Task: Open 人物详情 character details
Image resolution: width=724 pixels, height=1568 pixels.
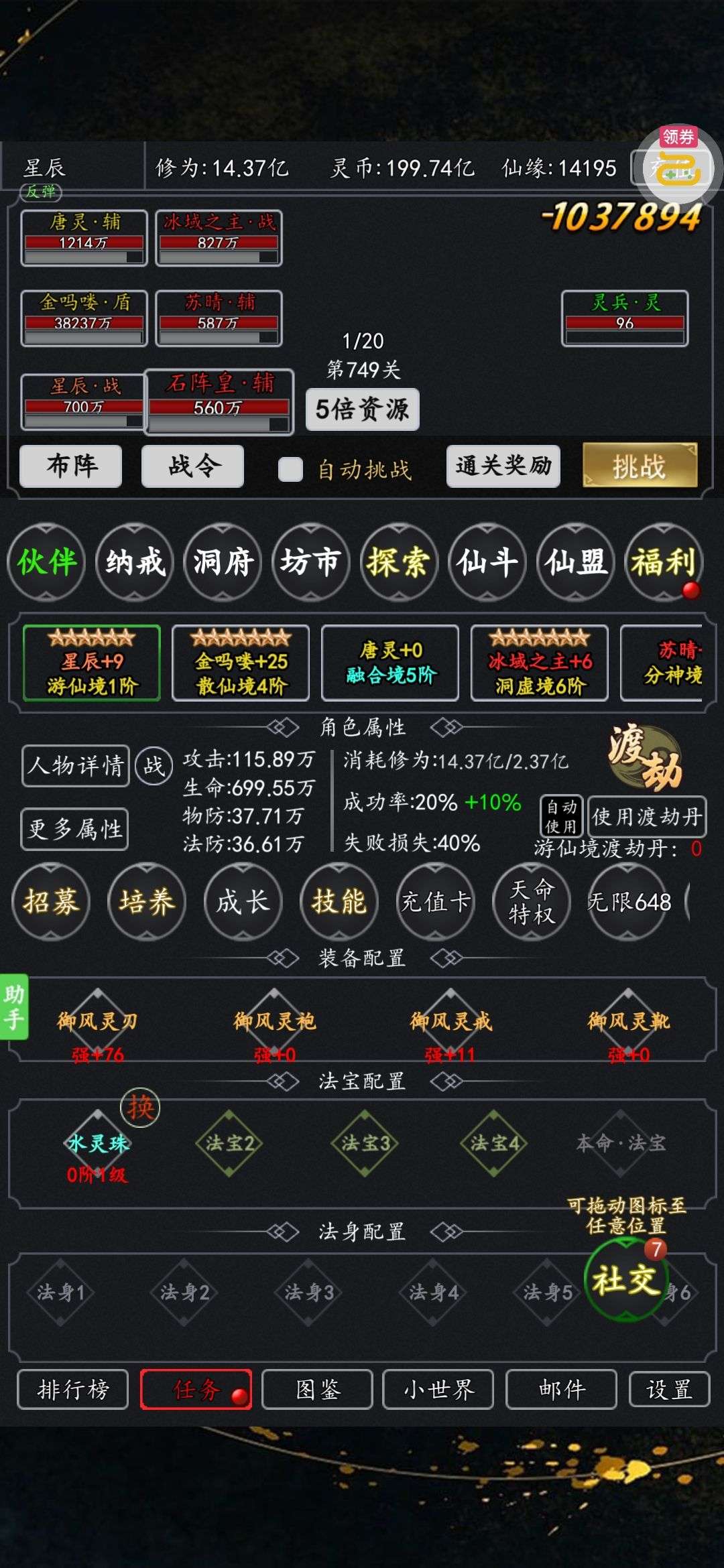Action: pyautogui.click(x=75, y=765)
